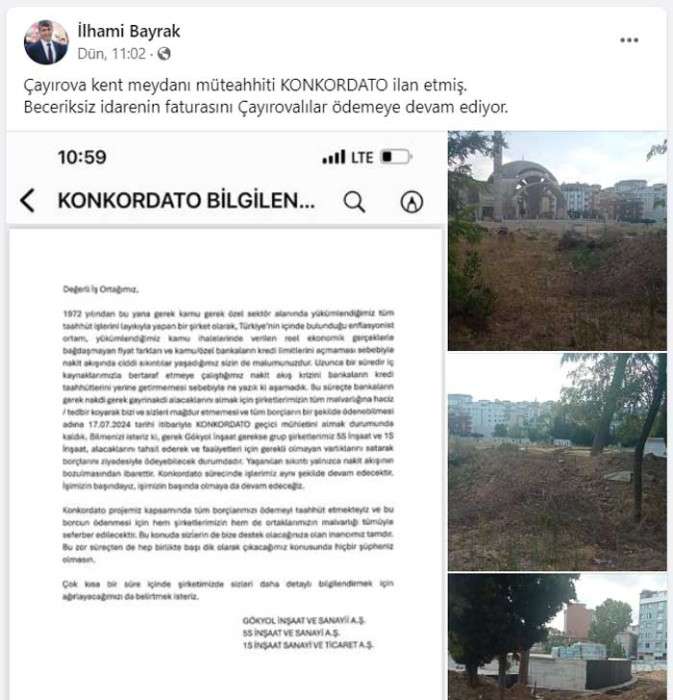The height and width of the screenshot is (700, 673).
Task: Open İlhami Bayrak's profile picture
Action: [x=46, y=41]
